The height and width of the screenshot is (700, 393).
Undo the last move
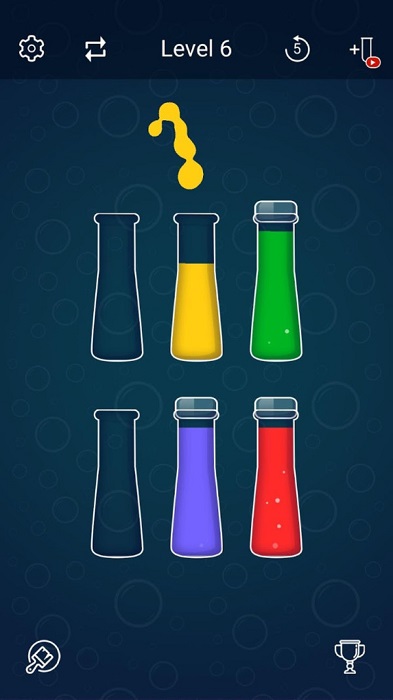297,49
